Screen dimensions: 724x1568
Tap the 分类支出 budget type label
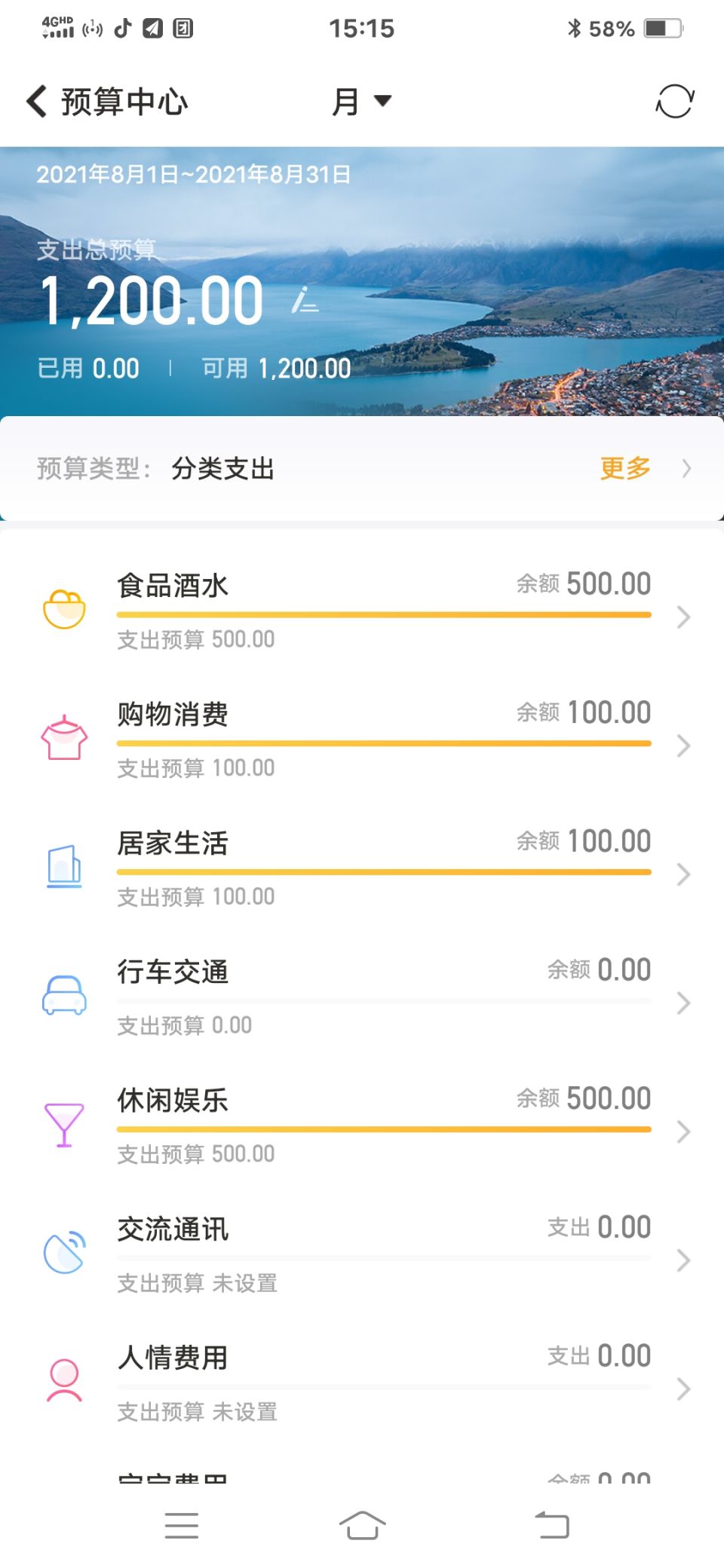pyautogui.click(x=223, y=468)
